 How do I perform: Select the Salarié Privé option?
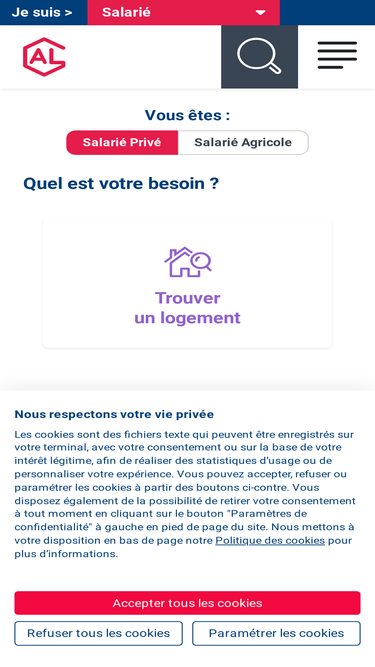[122, 143]
